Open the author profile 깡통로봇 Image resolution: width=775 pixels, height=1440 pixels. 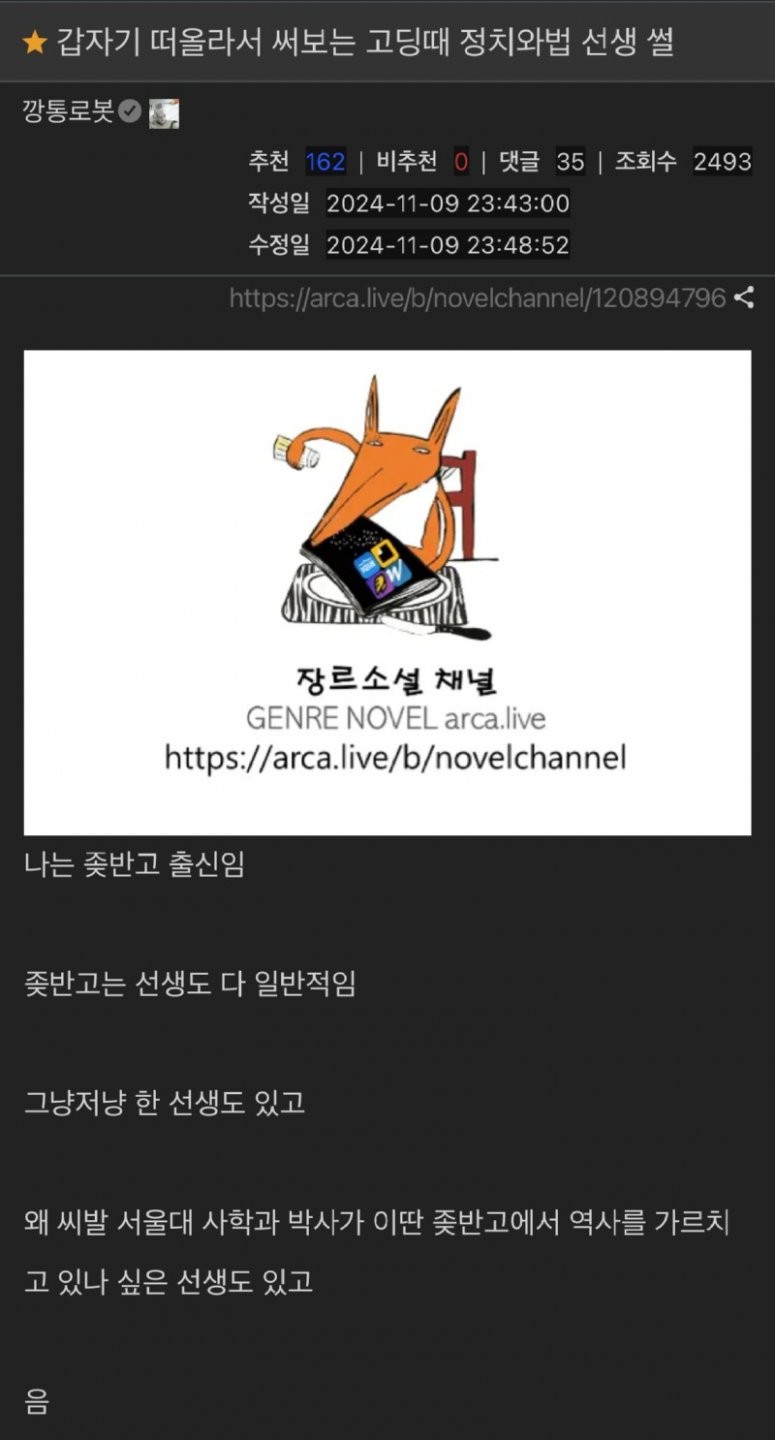coord(68,112)
